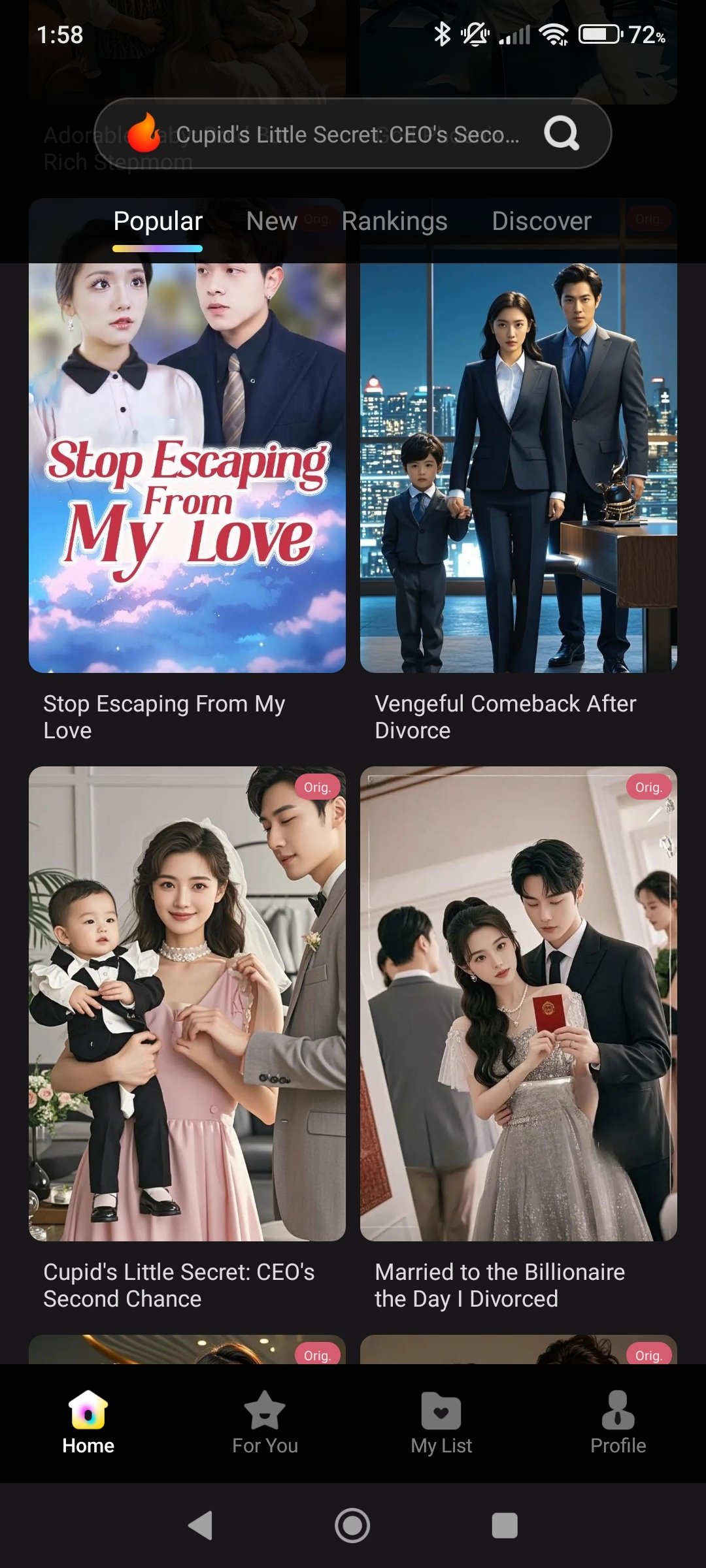This screenshot has width=706, height=1568.
Task: Tap the search magnifier icon
Action: (562, 133)
